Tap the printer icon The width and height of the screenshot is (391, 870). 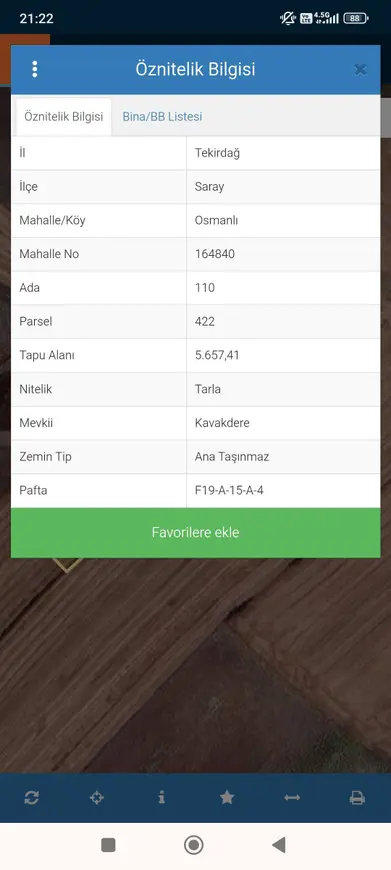tap(357, 798)
